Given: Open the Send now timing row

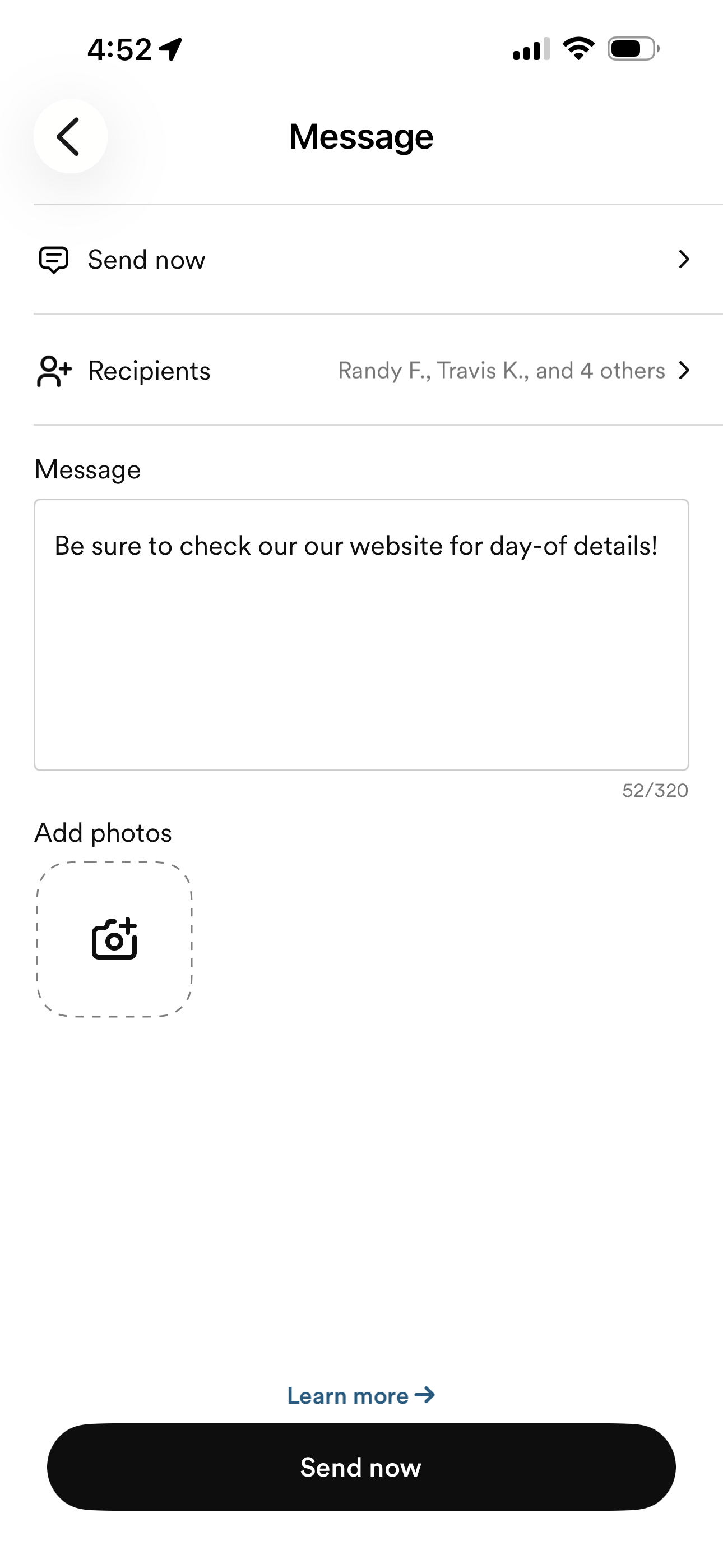Looking at the screenshot, I should [x=361, y=260].
